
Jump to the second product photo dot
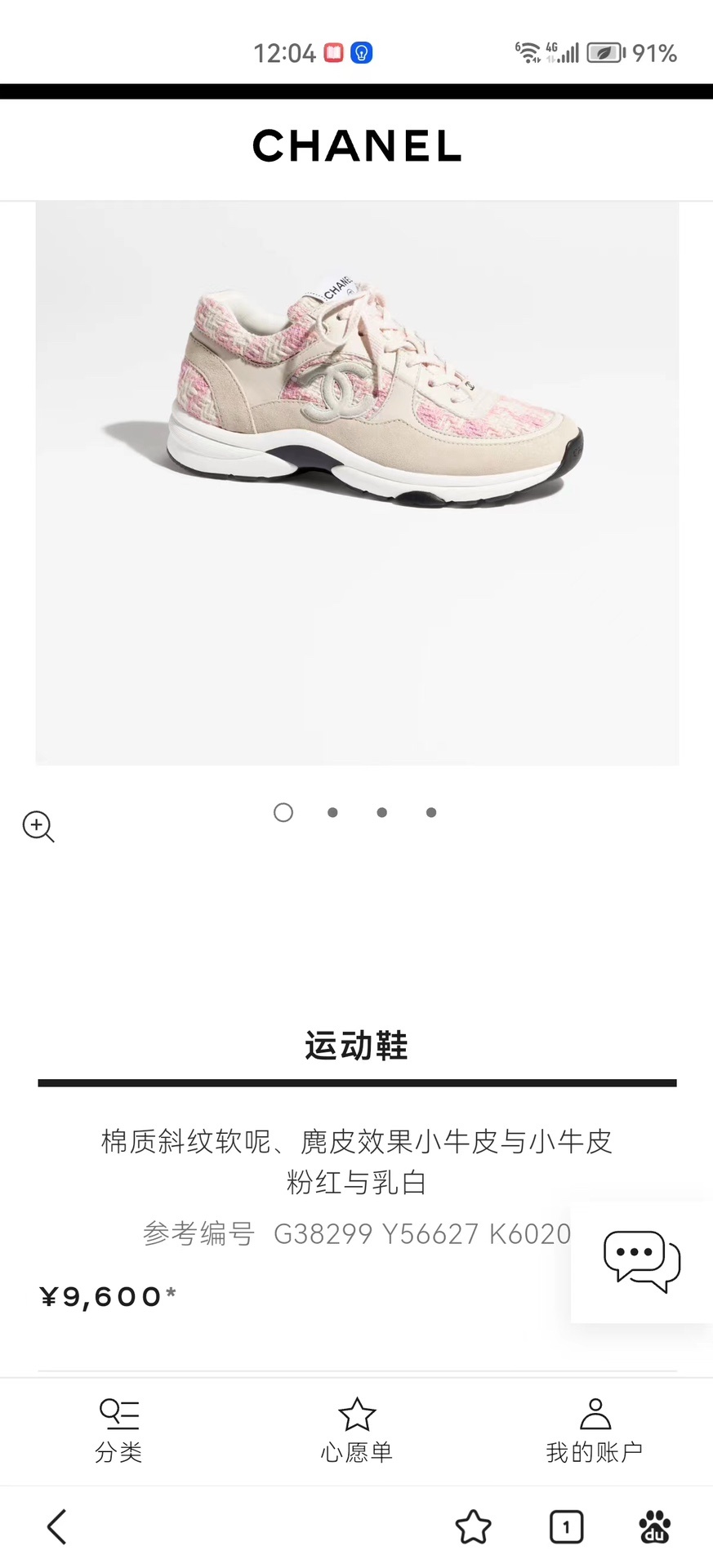coord(332,812)
